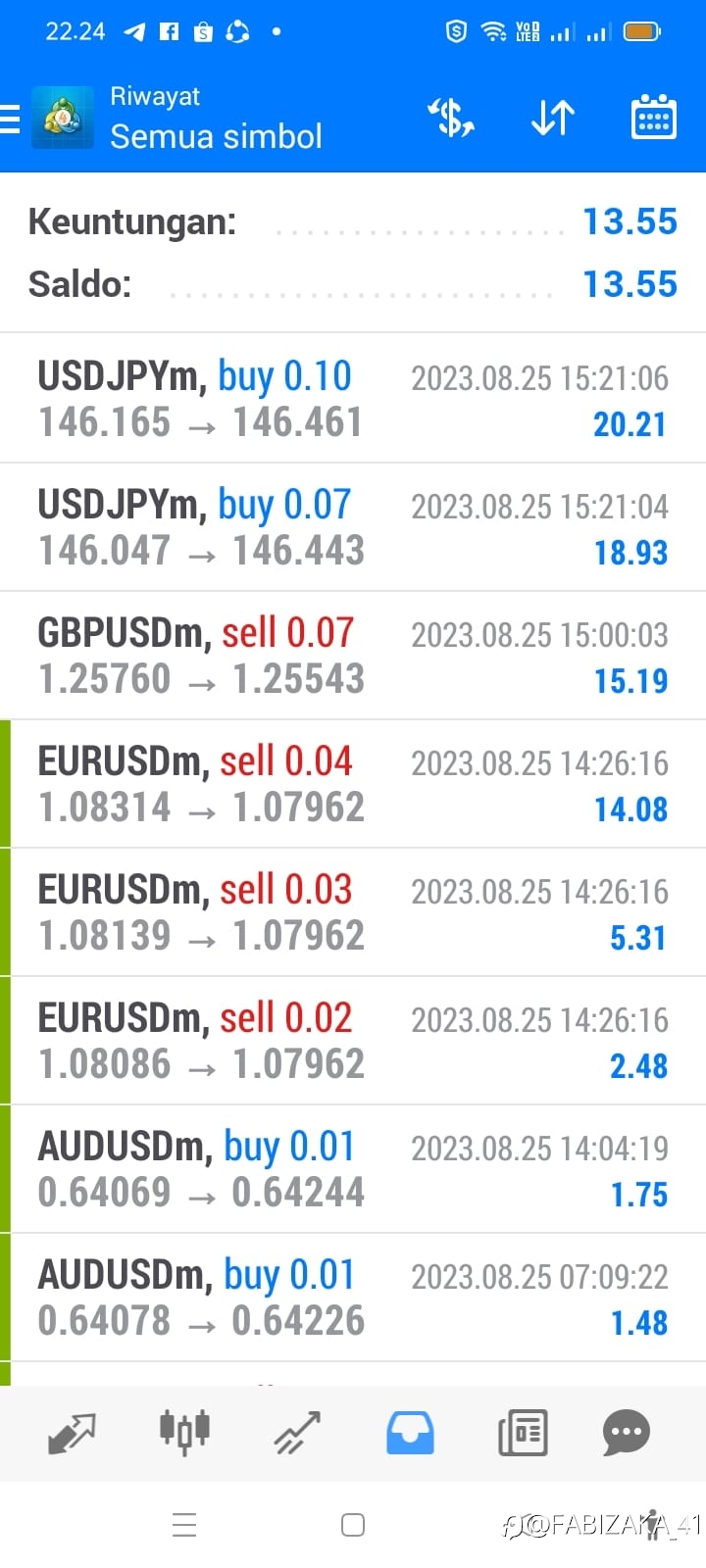706x1568 pixels.
Task: View EURUSDm sell 0.03 trade
Action: tap(353, 912)
